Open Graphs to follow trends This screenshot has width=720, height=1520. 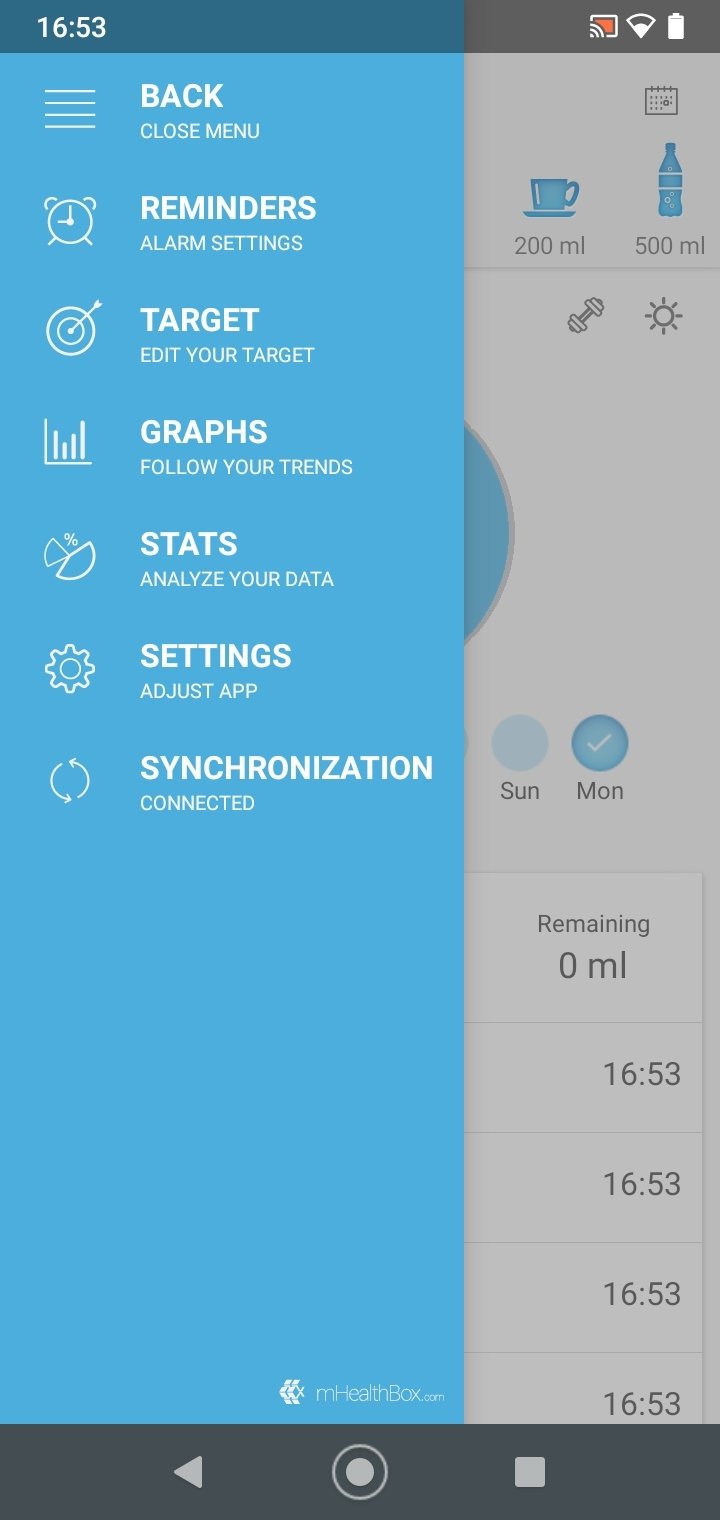232,446
